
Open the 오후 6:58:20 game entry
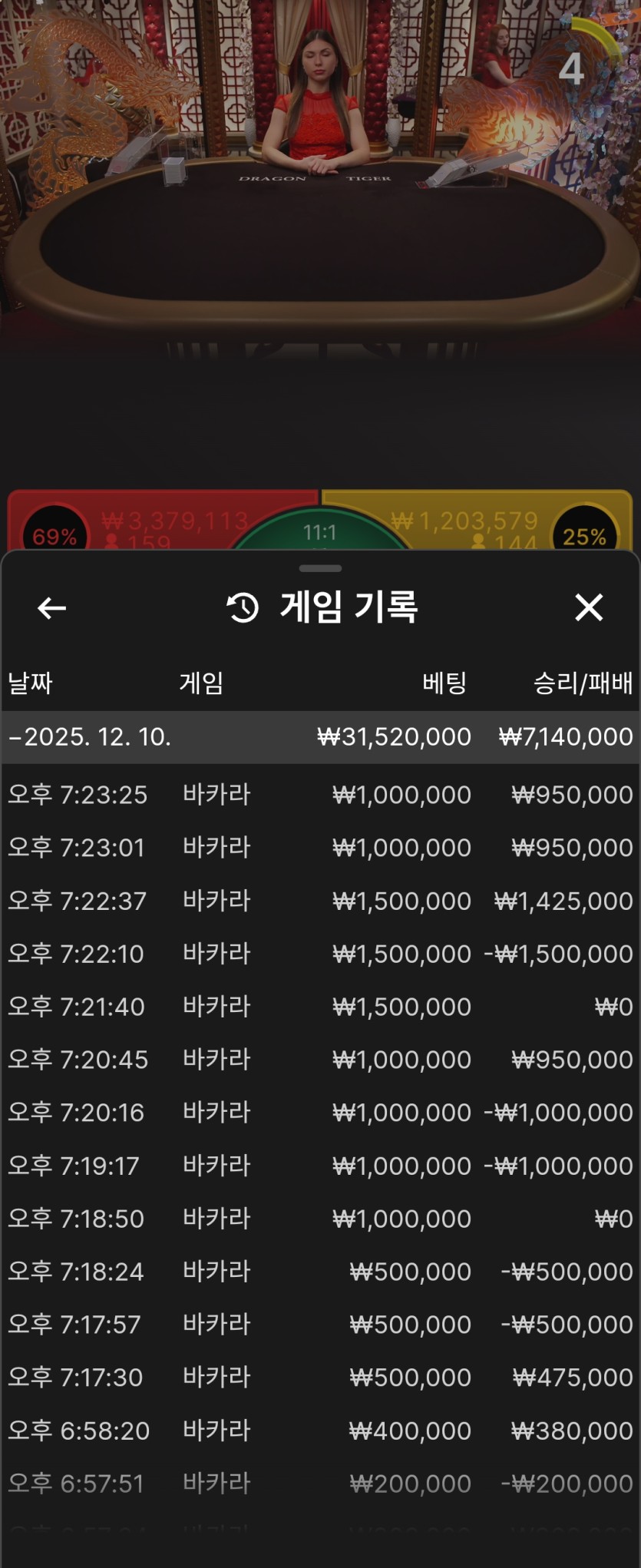pos(320,1431)
